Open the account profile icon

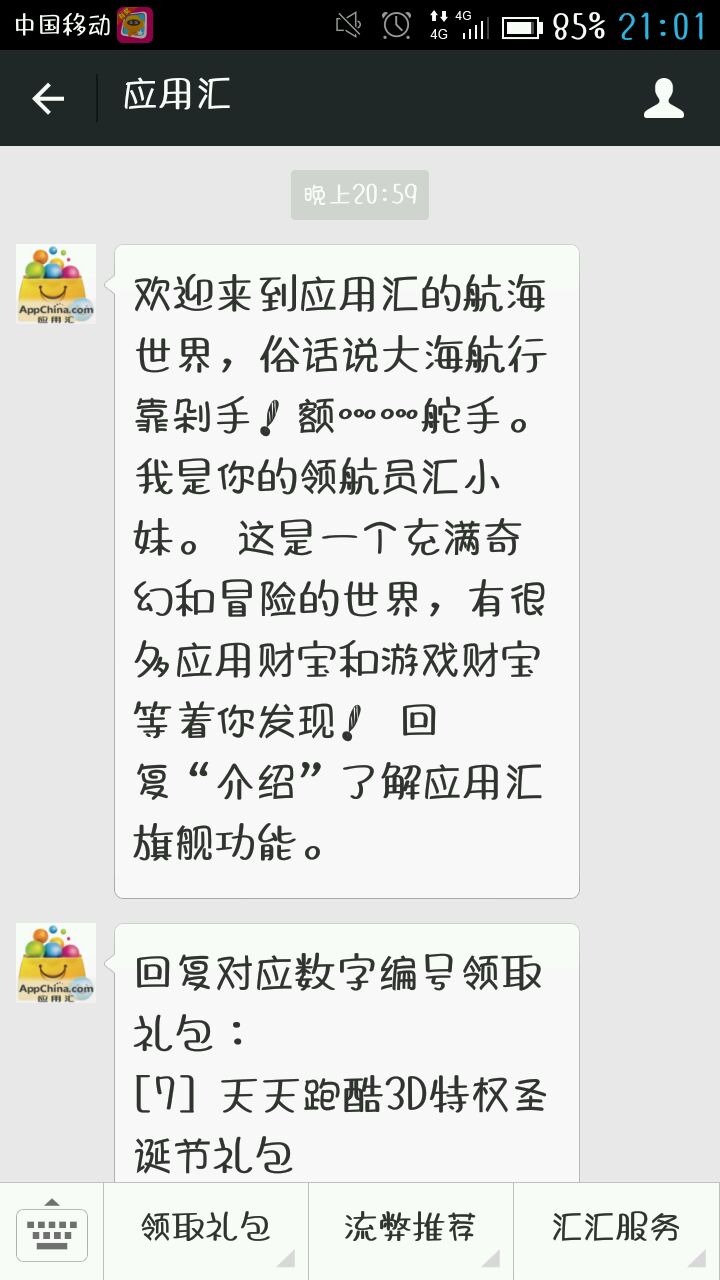(664, 98)
